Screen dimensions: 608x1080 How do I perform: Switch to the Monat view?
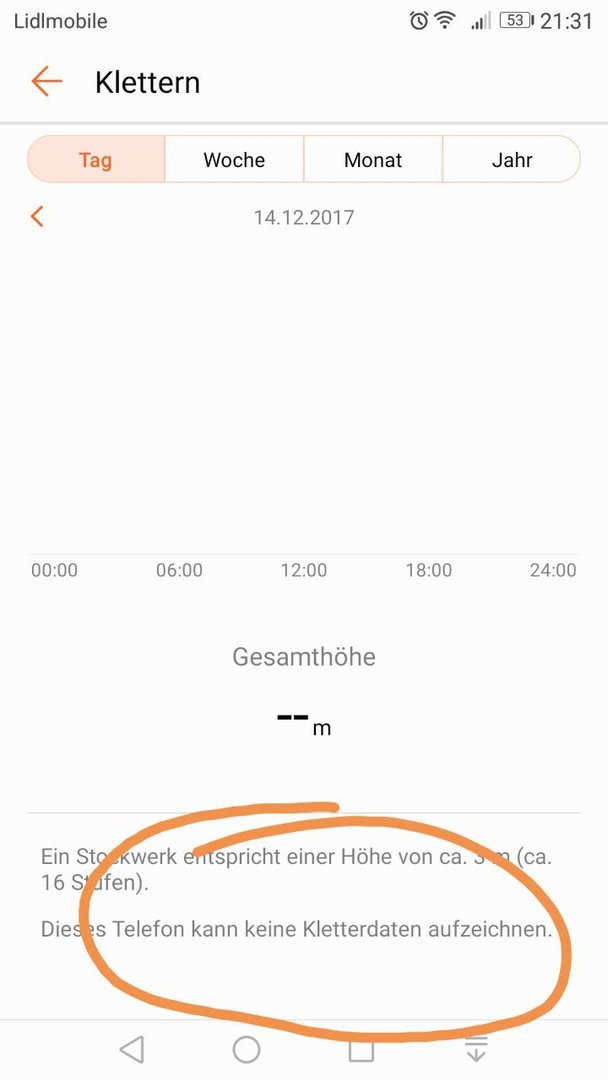click(373, 159)
